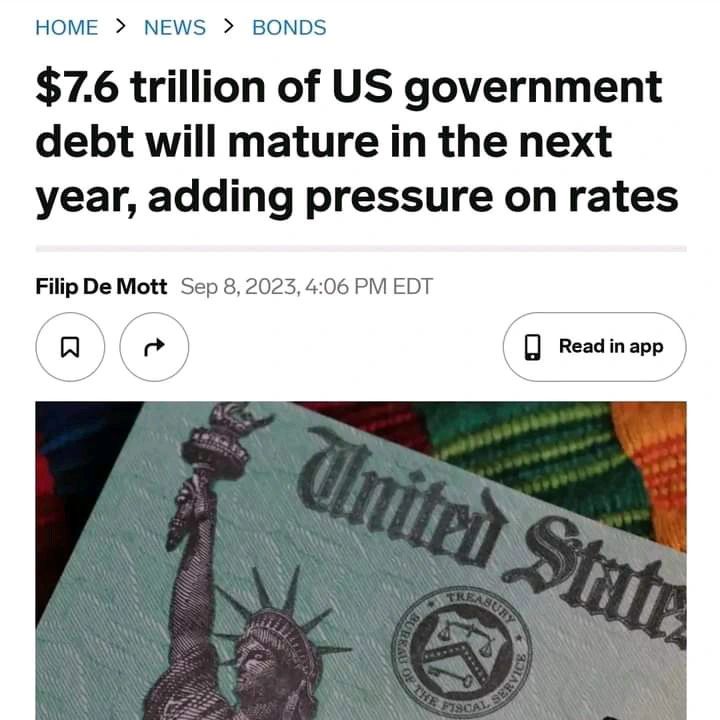Open the BONDS section link
Screen dimensions: 720x720
(289, 27)
